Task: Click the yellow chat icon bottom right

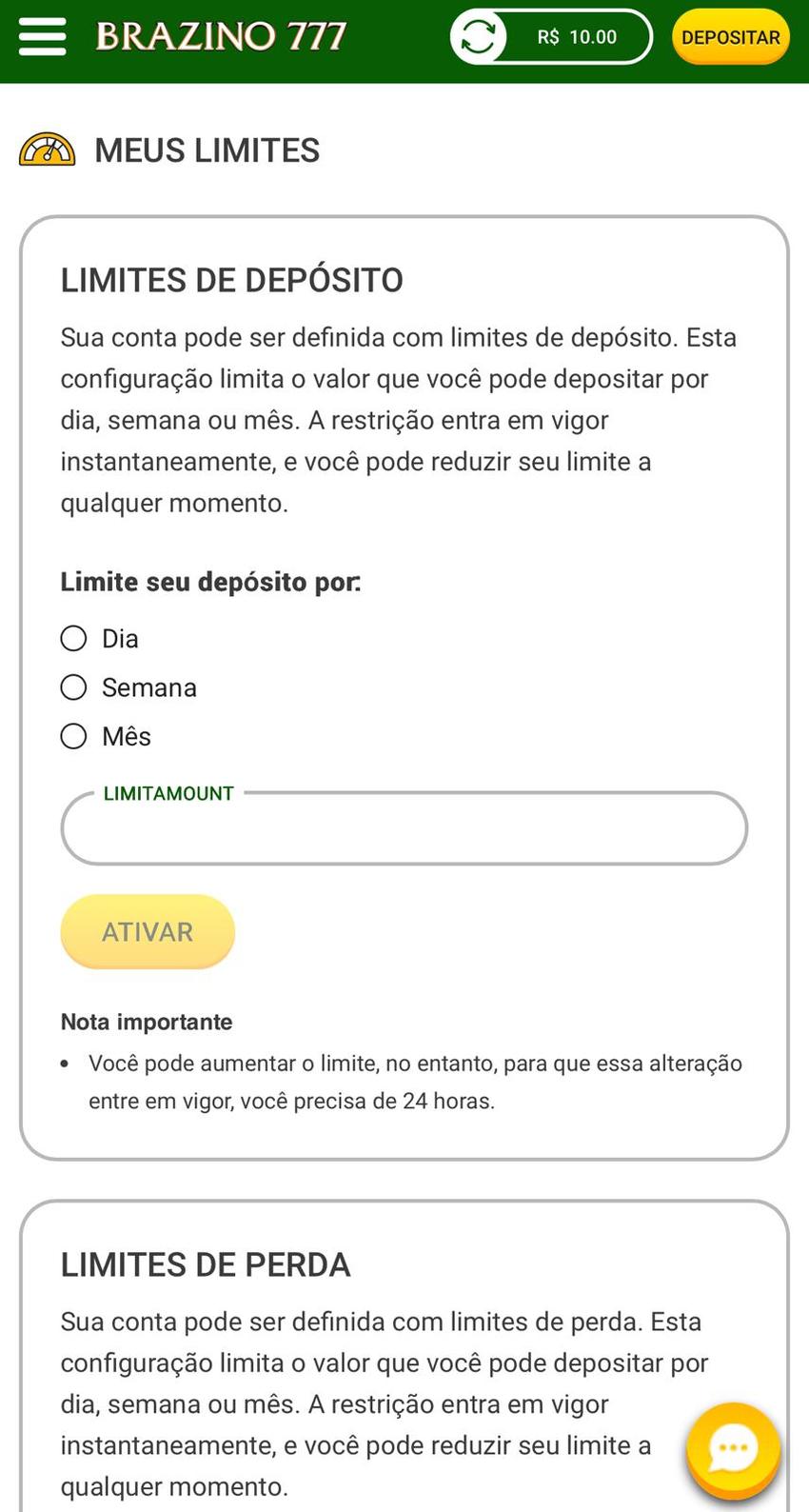Action: (x=732, y=1447)
